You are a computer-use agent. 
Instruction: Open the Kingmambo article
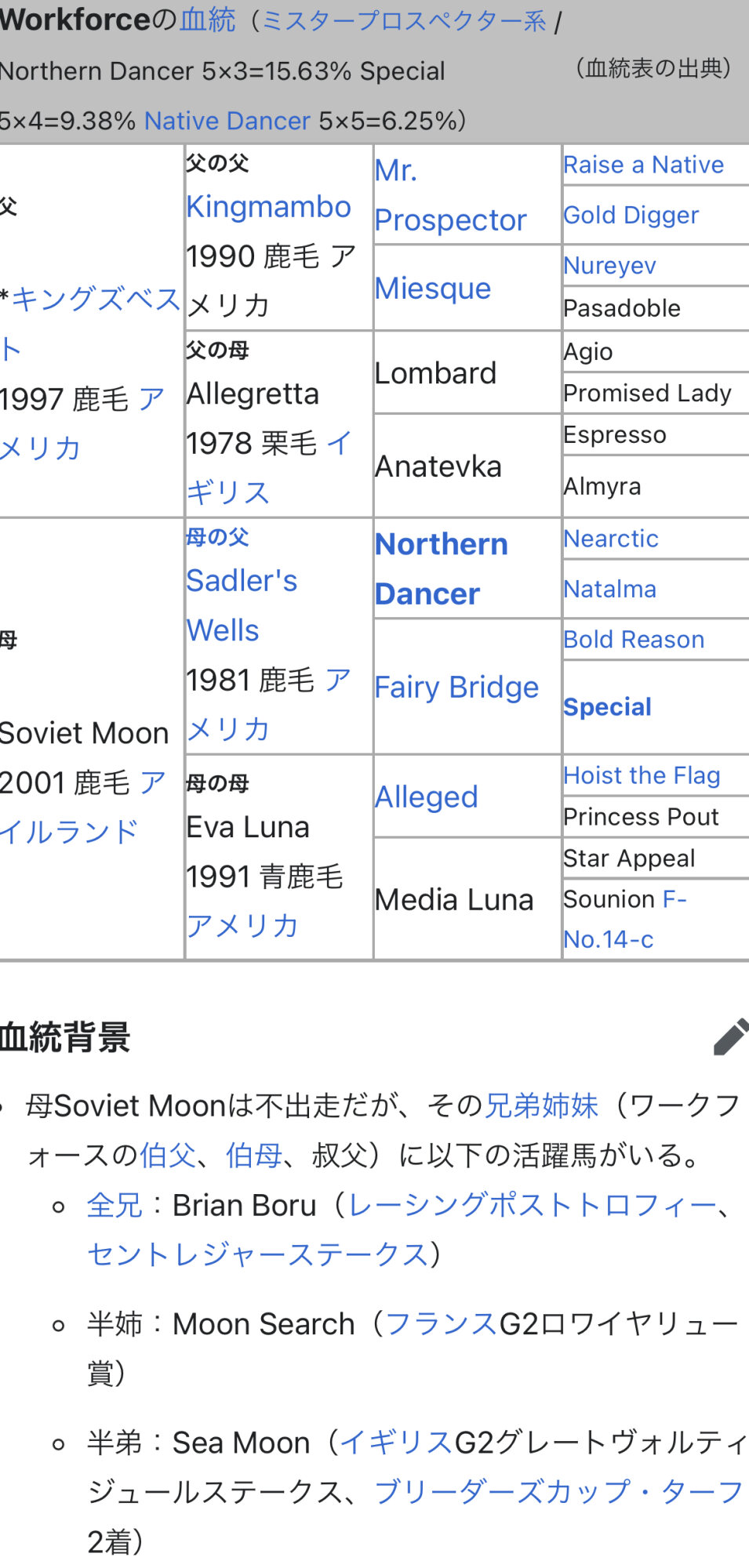point(268,207)
